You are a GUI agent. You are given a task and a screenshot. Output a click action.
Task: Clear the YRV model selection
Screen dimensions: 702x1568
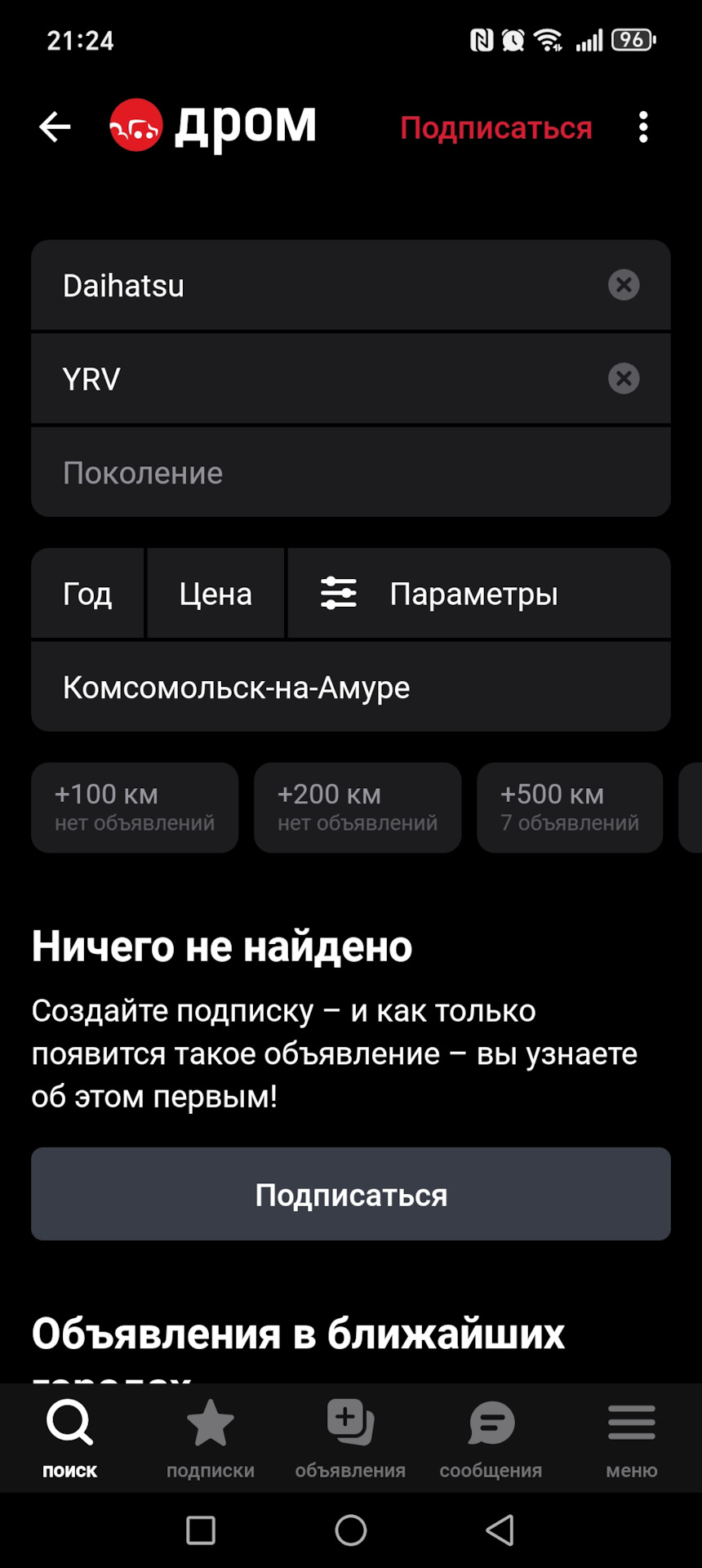coord(624,379)
